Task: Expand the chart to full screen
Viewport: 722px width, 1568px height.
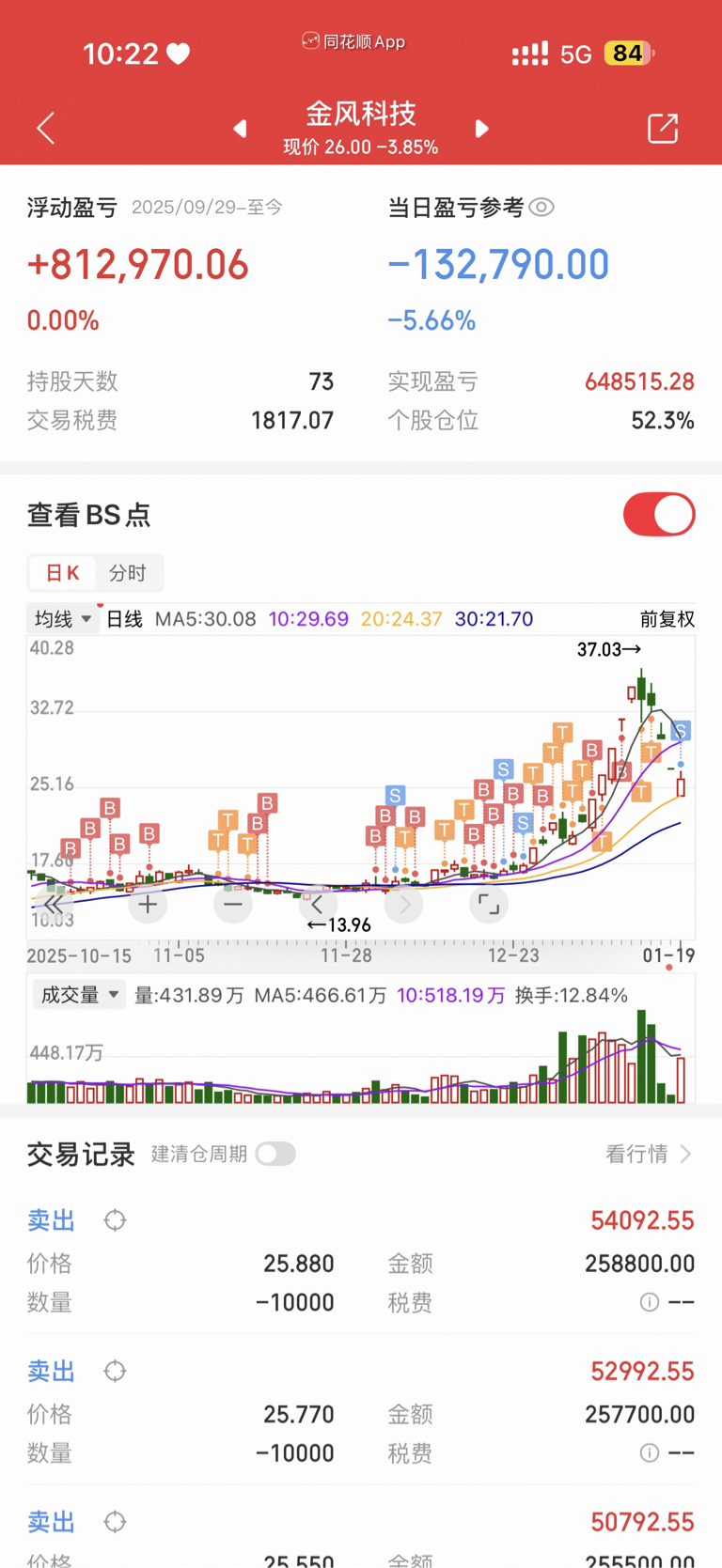Action: coord(489,905)
